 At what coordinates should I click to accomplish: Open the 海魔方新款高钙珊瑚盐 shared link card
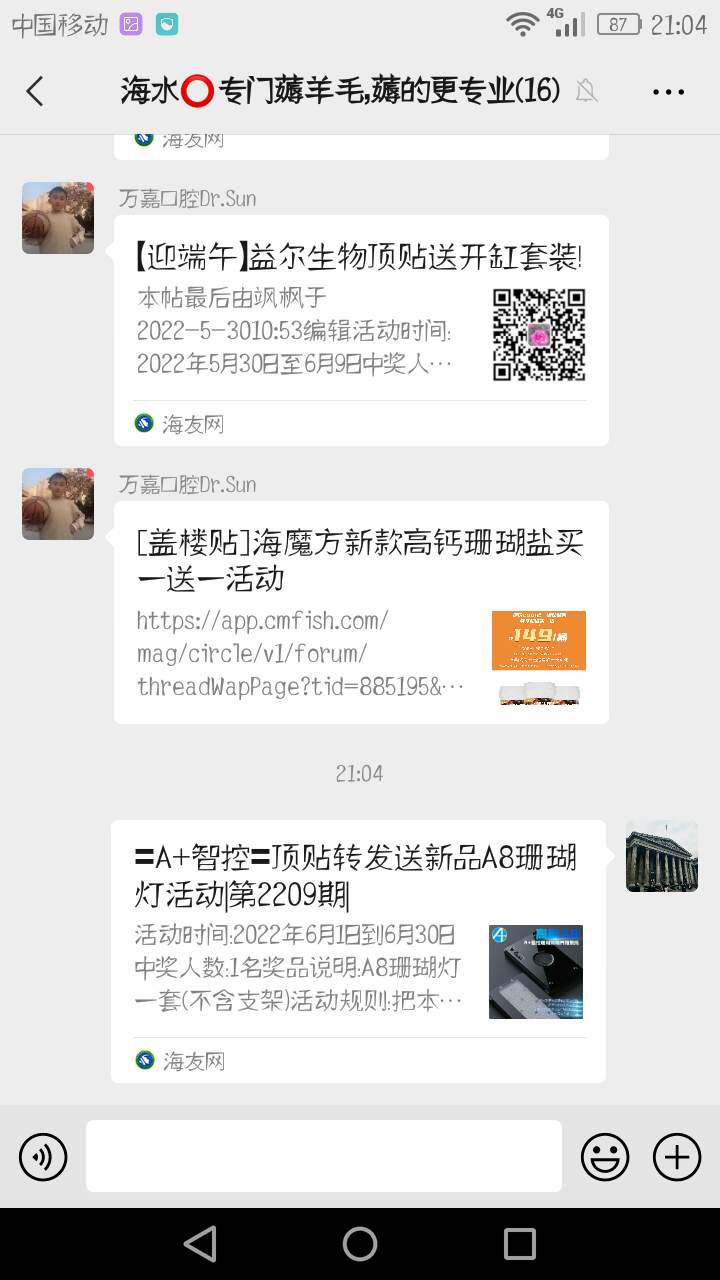tap(360, 612)
